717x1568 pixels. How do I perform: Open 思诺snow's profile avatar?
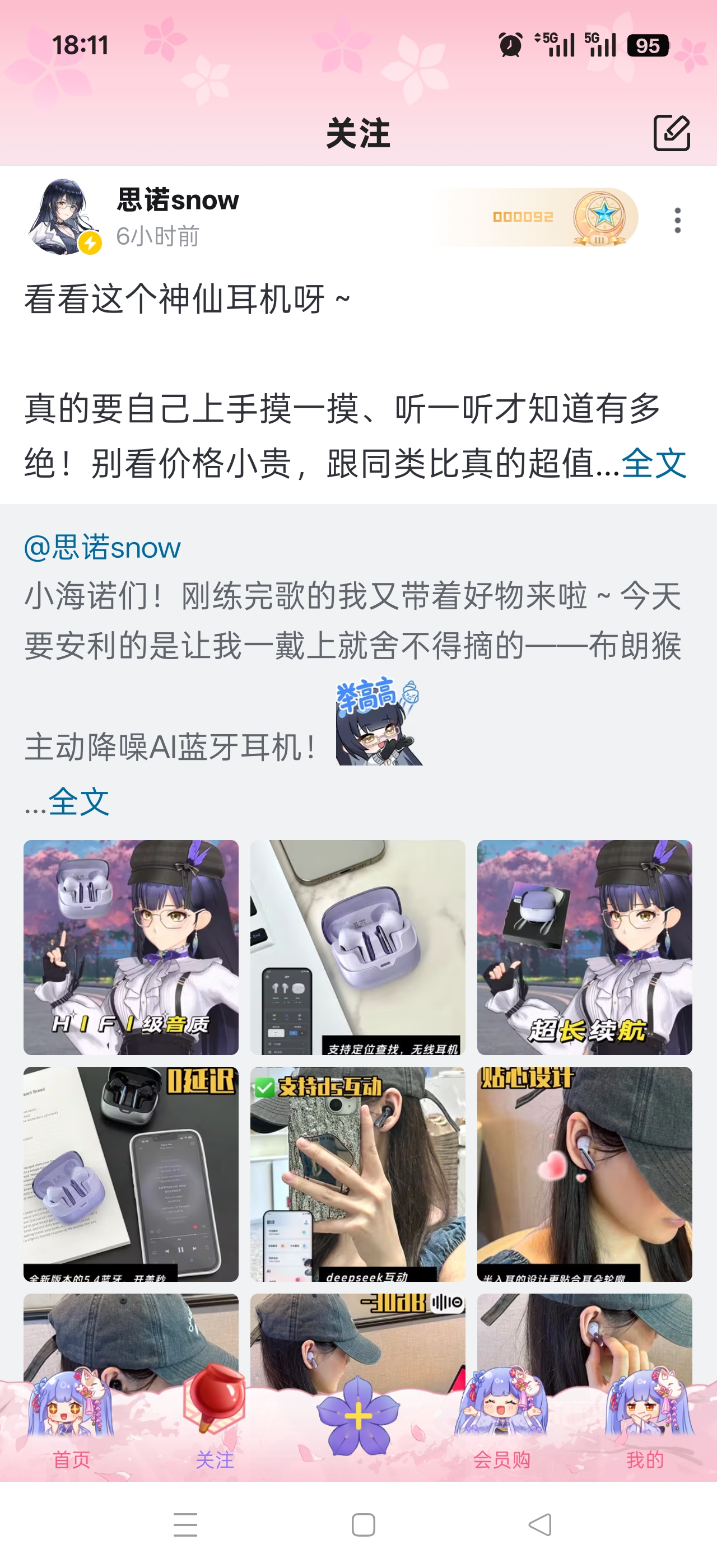pyautogui.click(x=62, y=216)
